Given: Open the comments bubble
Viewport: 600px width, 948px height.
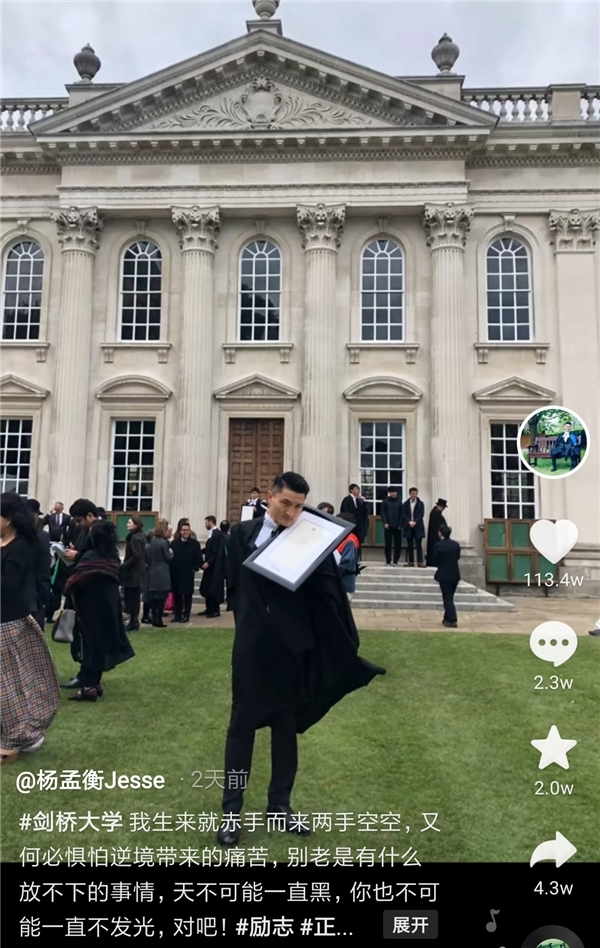Looking at the screenshot, I should point(553,643).
